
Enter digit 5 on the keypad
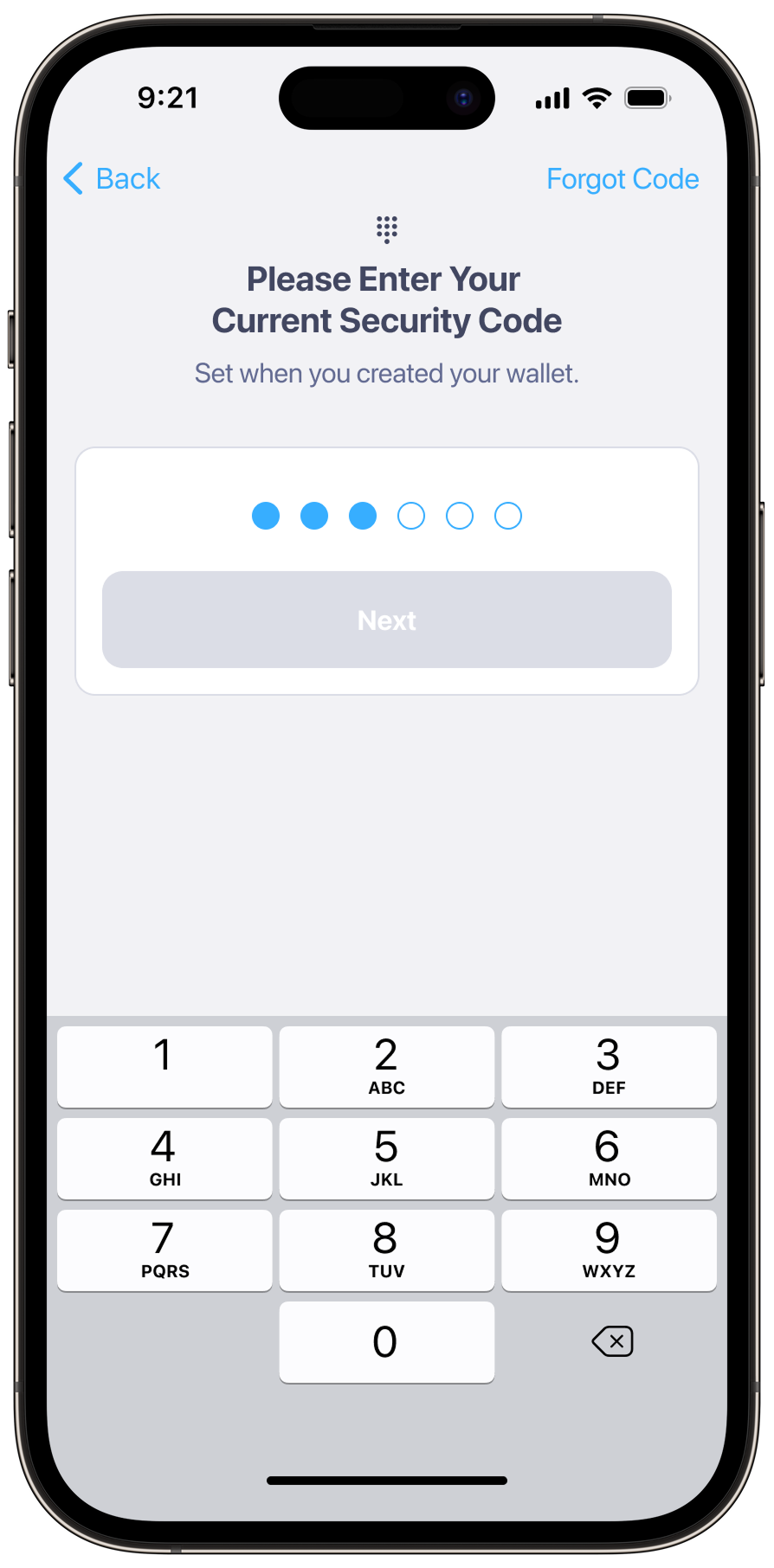pyautogui.click(x=387, y=1159)
